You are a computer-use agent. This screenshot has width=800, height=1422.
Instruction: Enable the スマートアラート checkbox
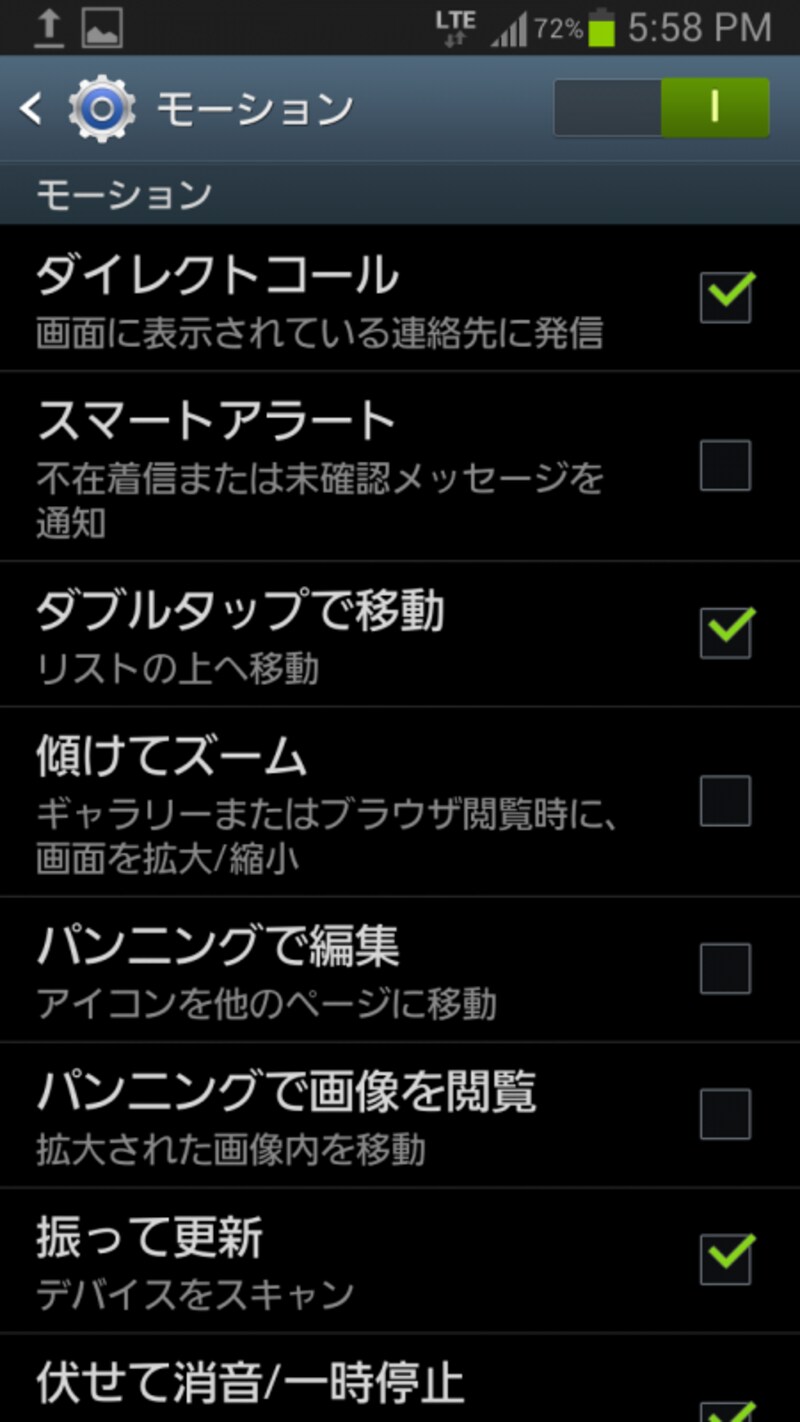(x=725, y=465)
